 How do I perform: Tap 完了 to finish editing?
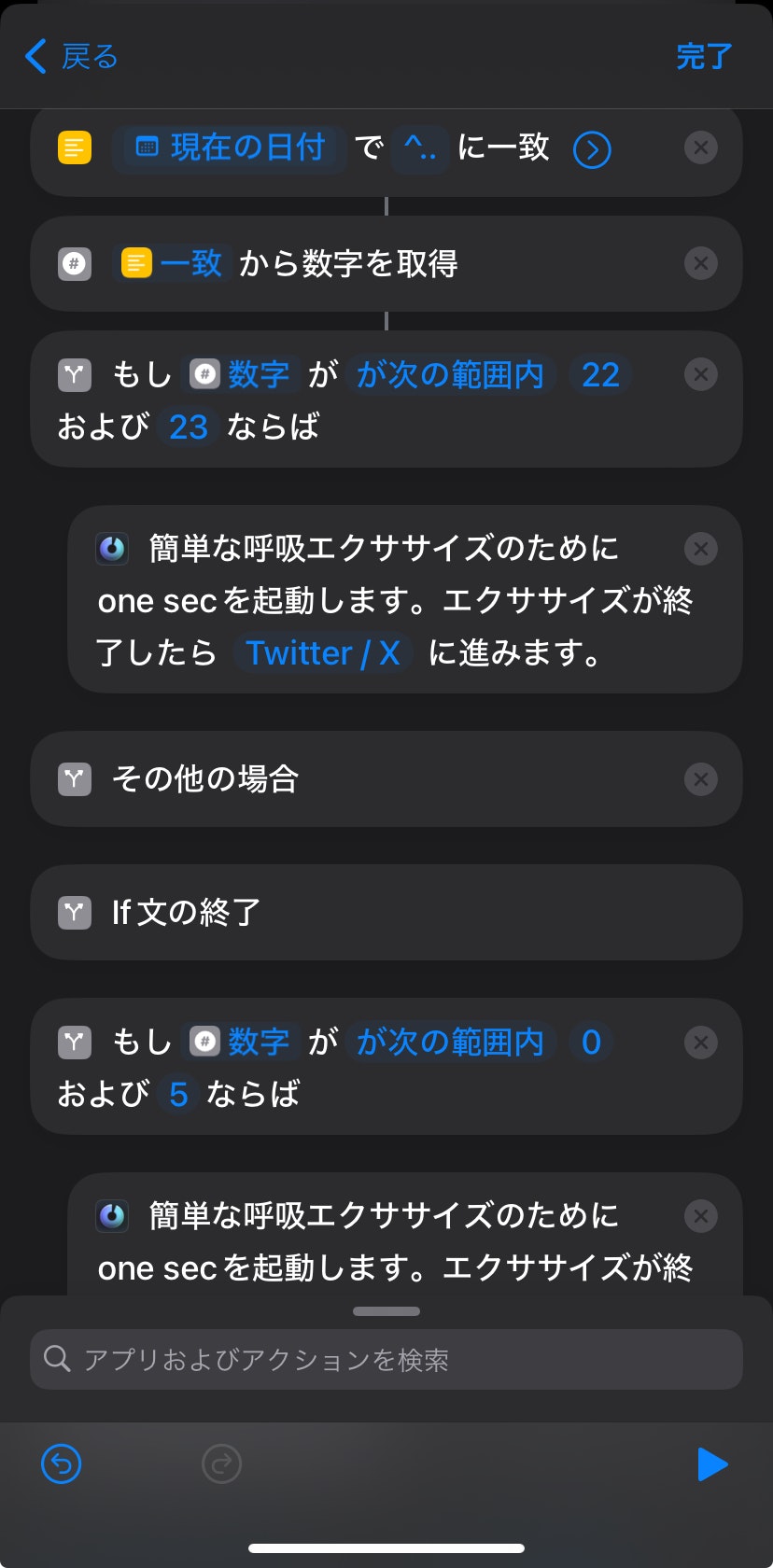pyautogui.click(x=703, y=57)
